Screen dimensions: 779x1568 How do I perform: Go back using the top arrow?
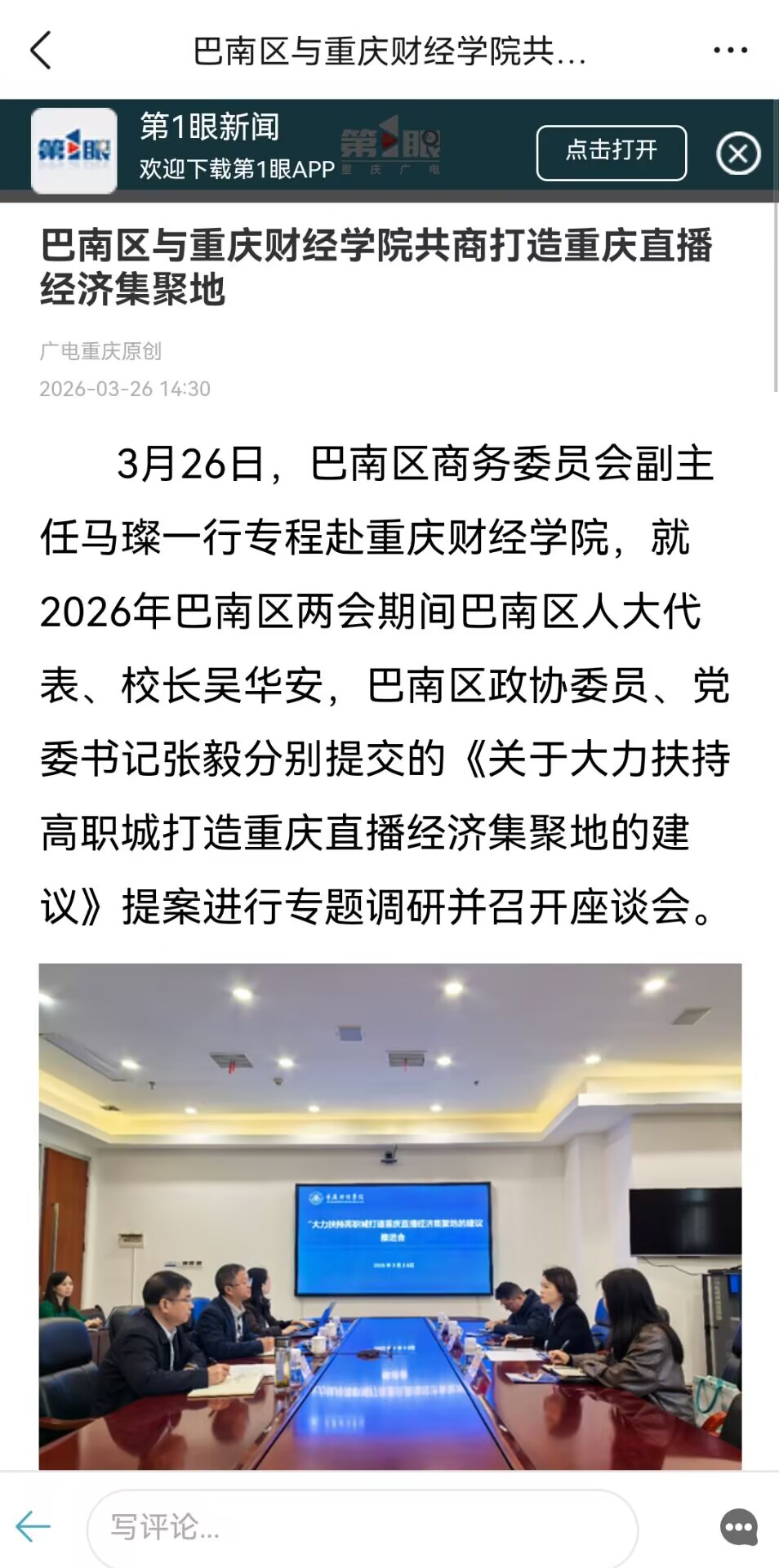(41, 51)
